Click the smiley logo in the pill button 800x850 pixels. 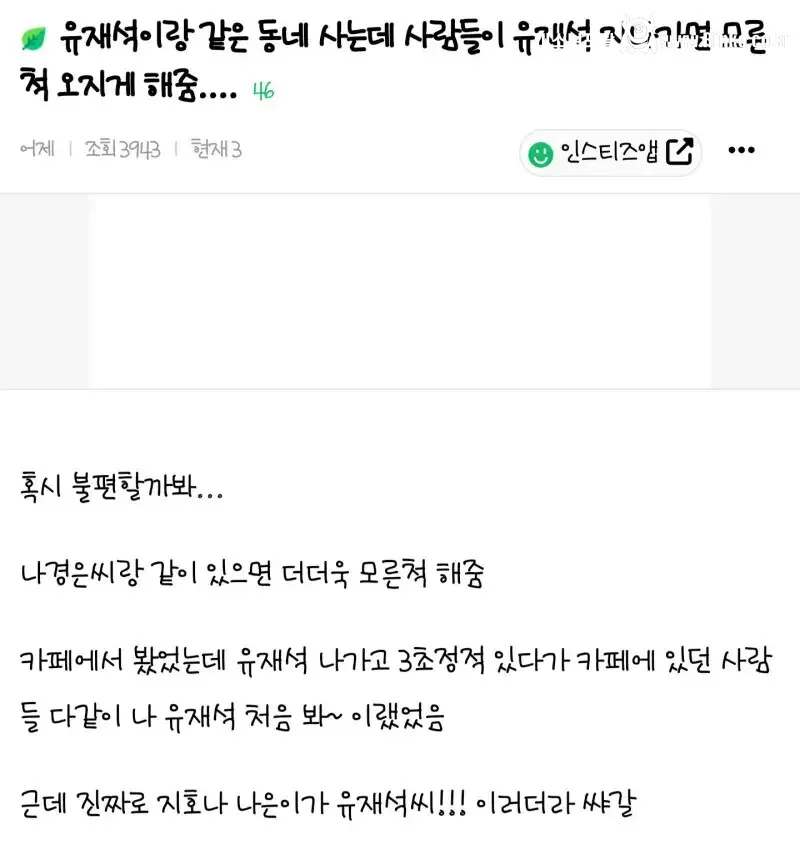tap(540, 153)
